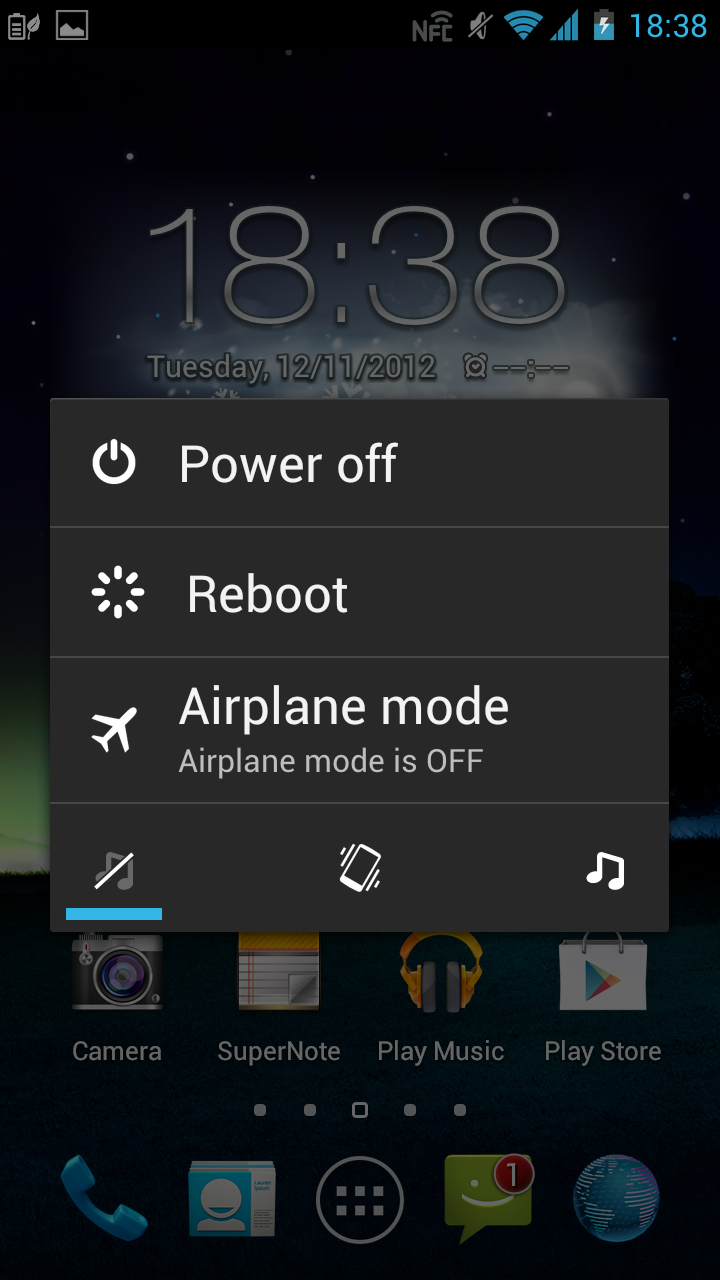Select Power off in the menu

[x=359, y=463]
